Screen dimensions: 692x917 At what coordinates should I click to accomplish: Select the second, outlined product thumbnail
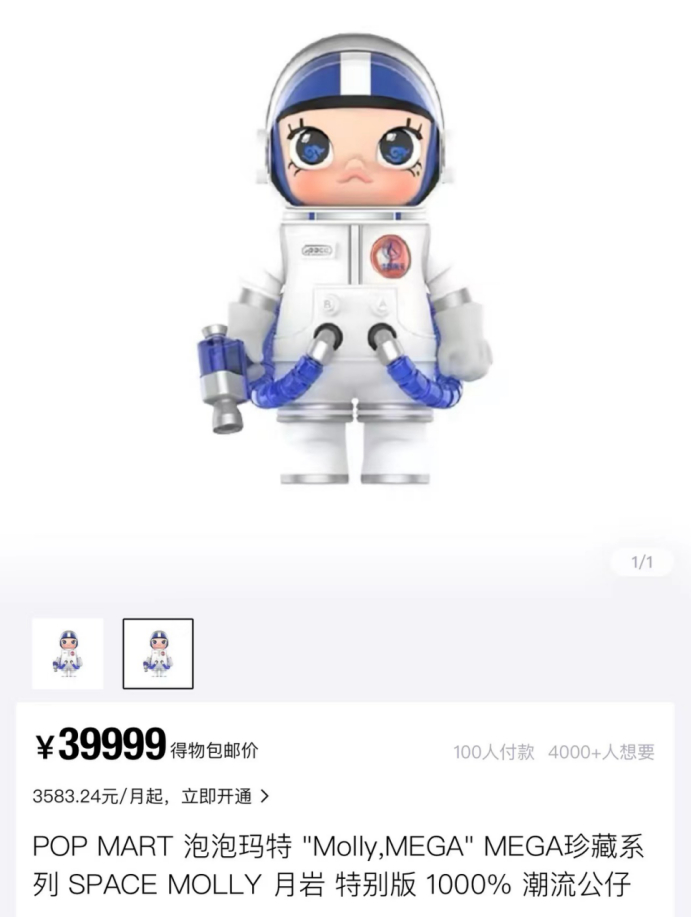(158, 653)
